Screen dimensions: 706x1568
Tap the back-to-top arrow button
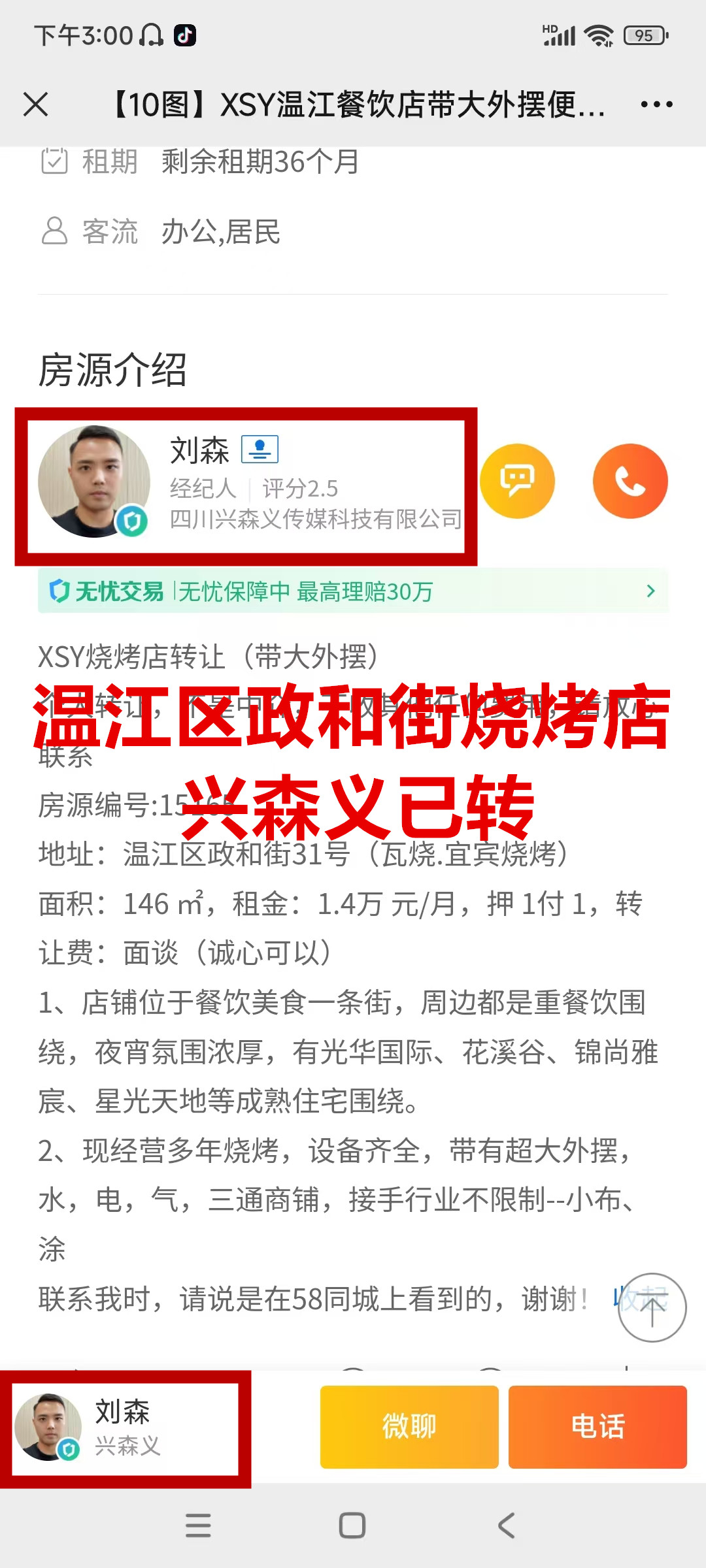click(x=652, y=1309)
